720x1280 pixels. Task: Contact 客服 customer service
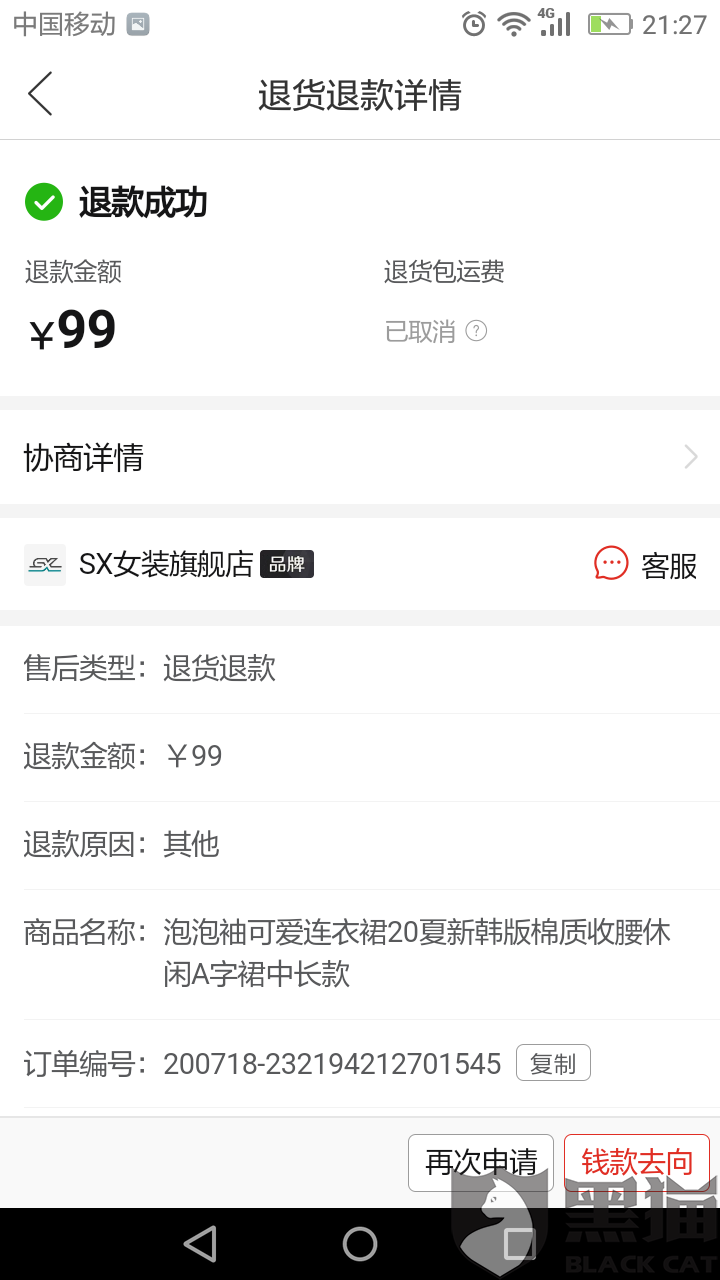(645, 564)
